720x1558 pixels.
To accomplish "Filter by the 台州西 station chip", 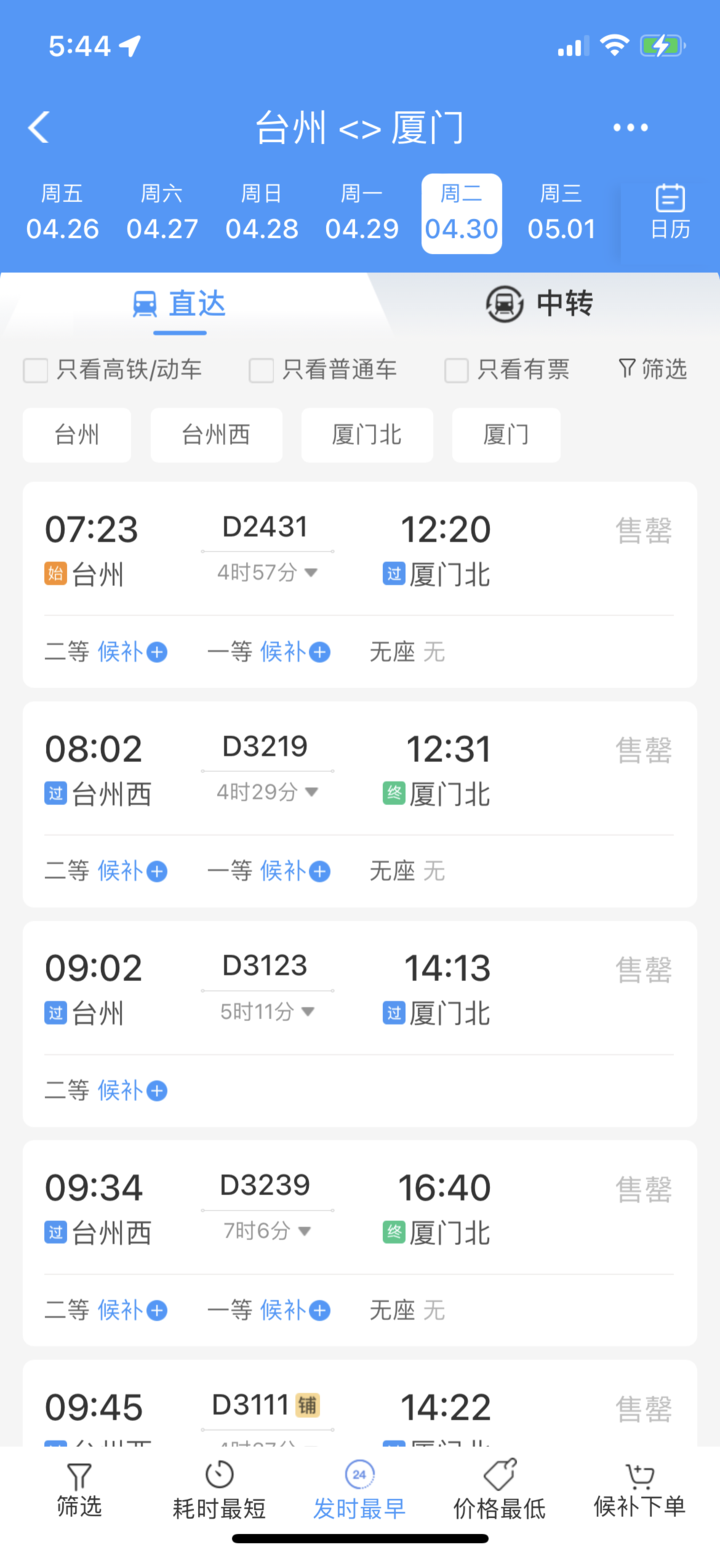I will (x=216, y=435).
